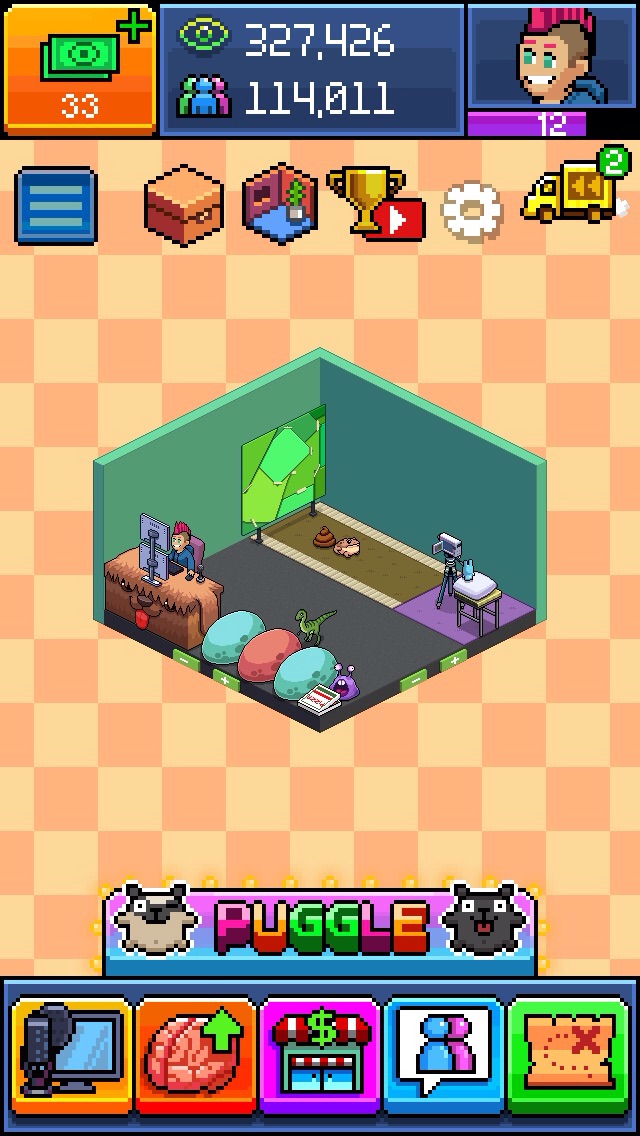Open the treasure map tab
Image resolution: width=640 pixels, height=1136 pixels.
pyautogui.click(x=568, y=1058)
